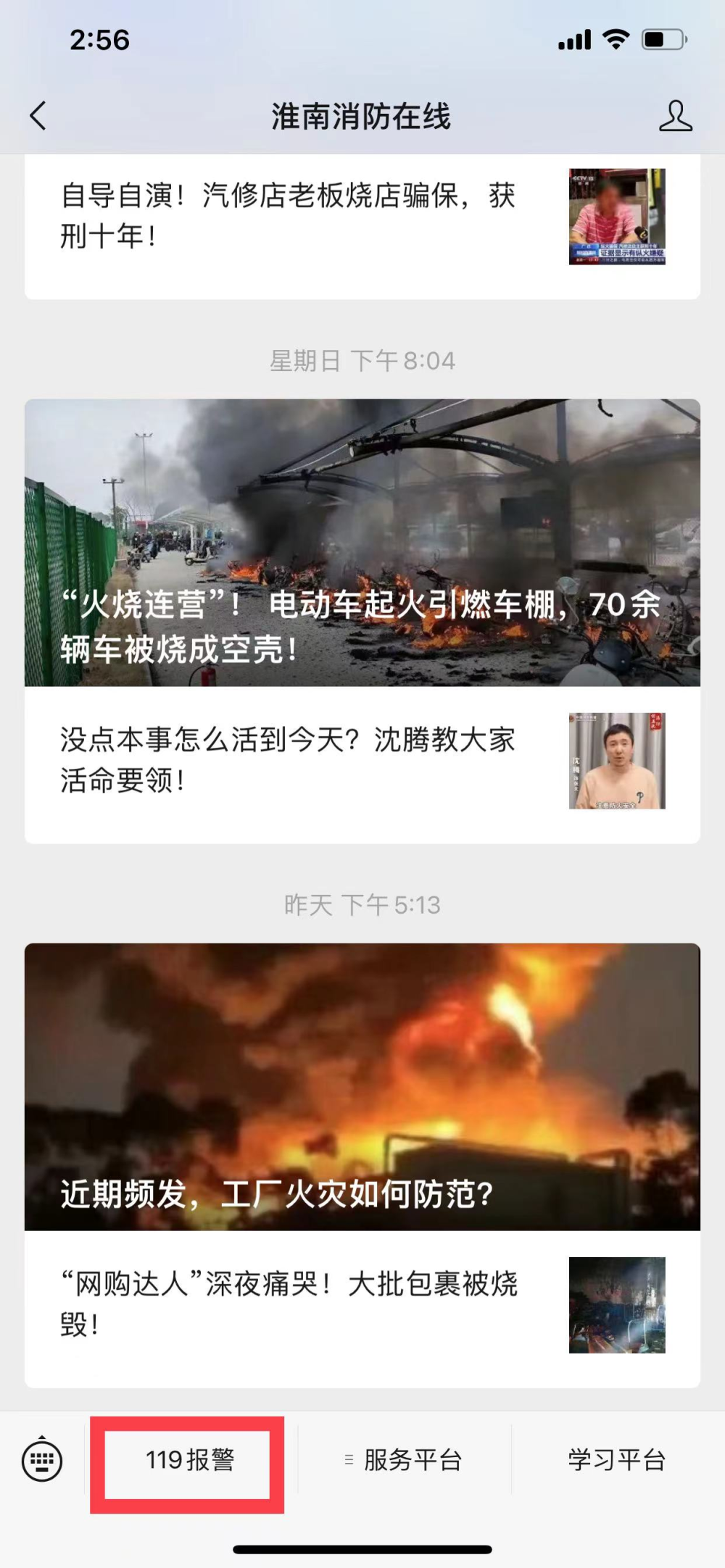Tap the 119报警 menu button
Screen dimensions: 725x1568
tap(190, 1460)
